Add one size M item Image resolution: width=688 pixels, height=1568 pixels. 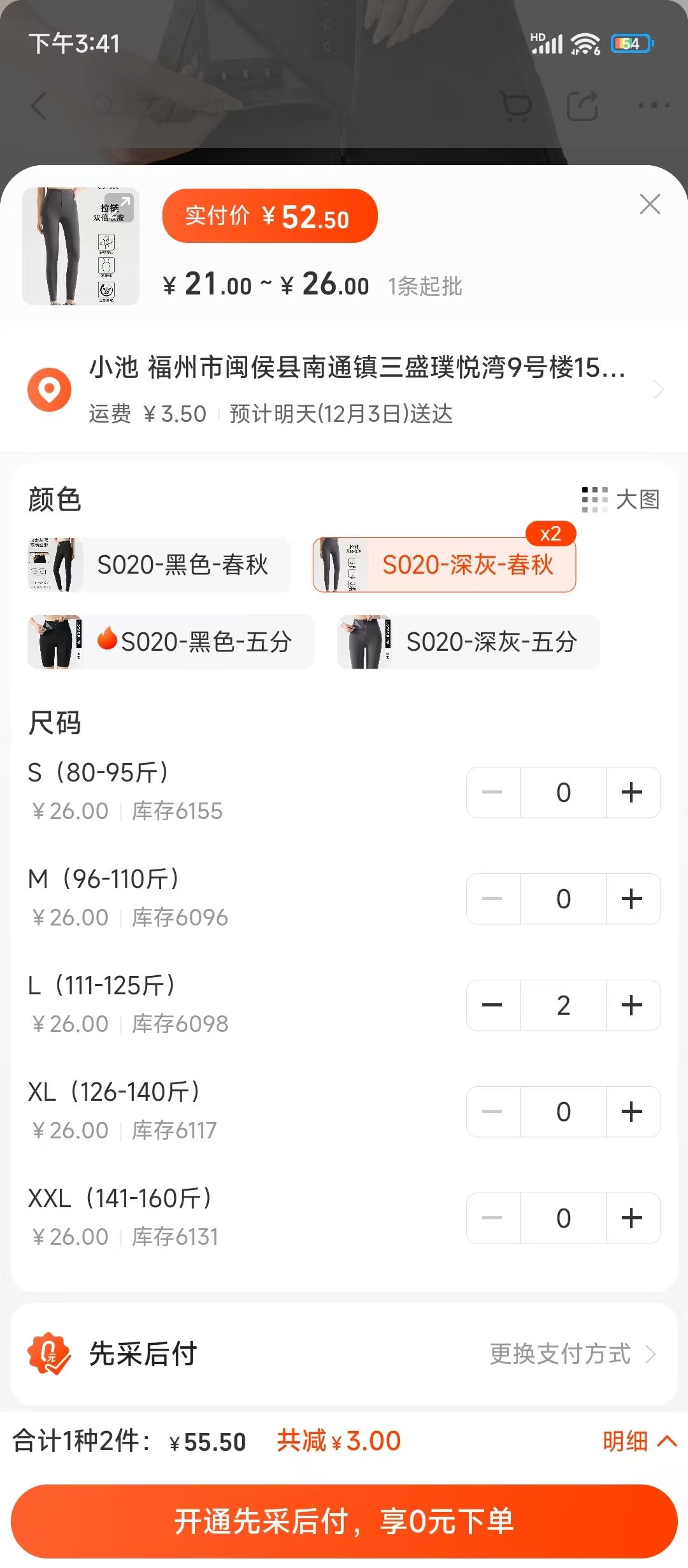[632, 899]
